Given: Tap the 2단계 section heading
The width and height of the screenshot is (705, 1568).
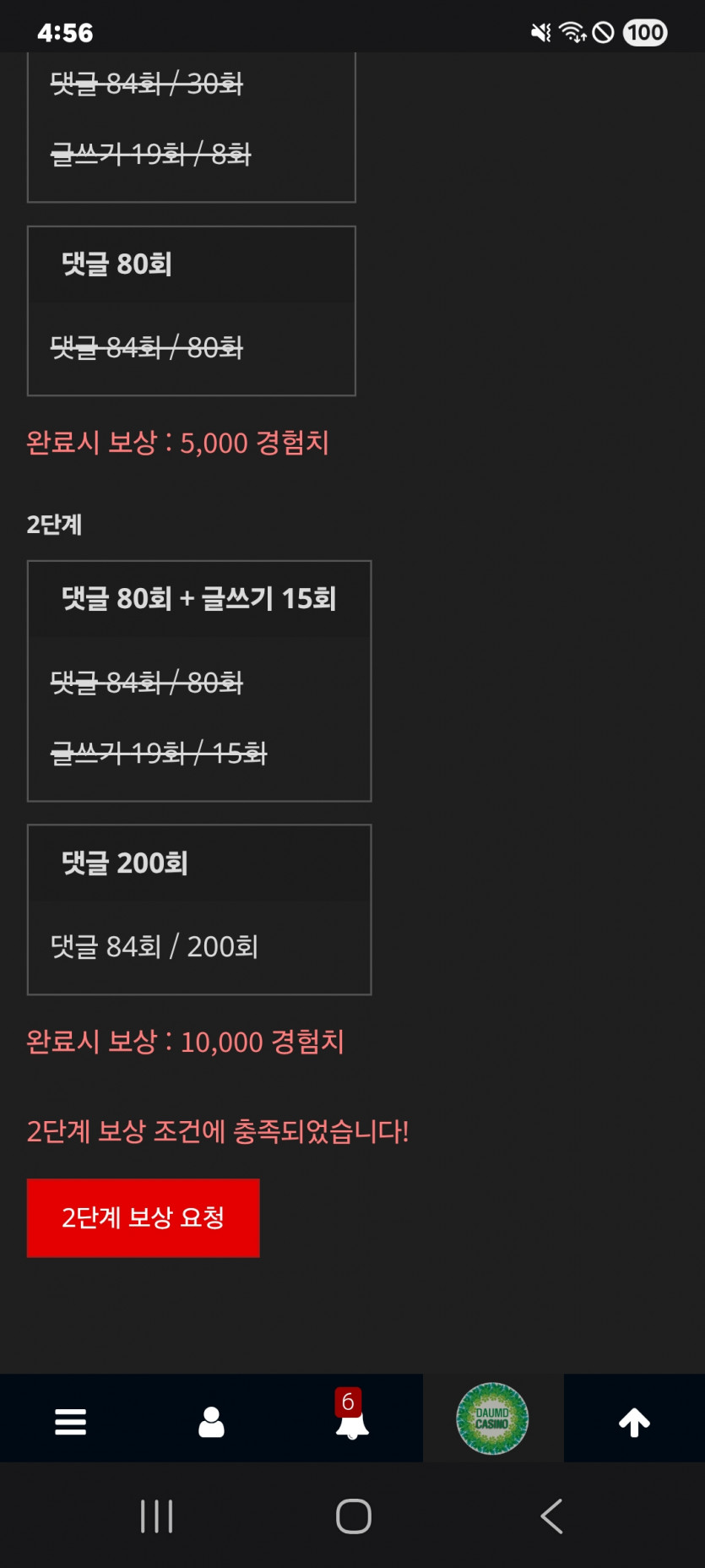Looking at the screenshot, I should click(x=52, y=524).
